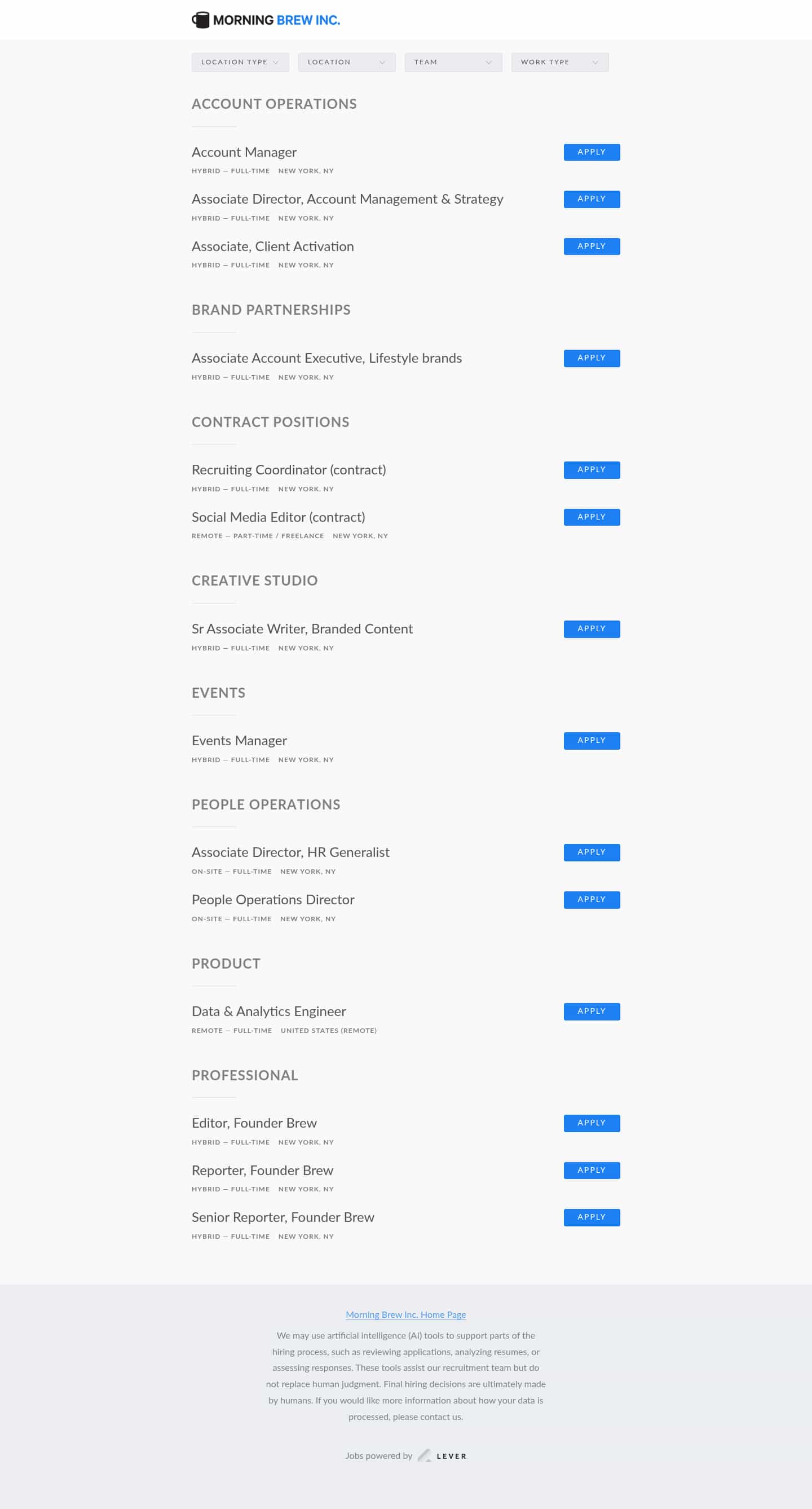Open the Location filter dropdown
The image size is (812, 1509).
(x=347, y=62)
